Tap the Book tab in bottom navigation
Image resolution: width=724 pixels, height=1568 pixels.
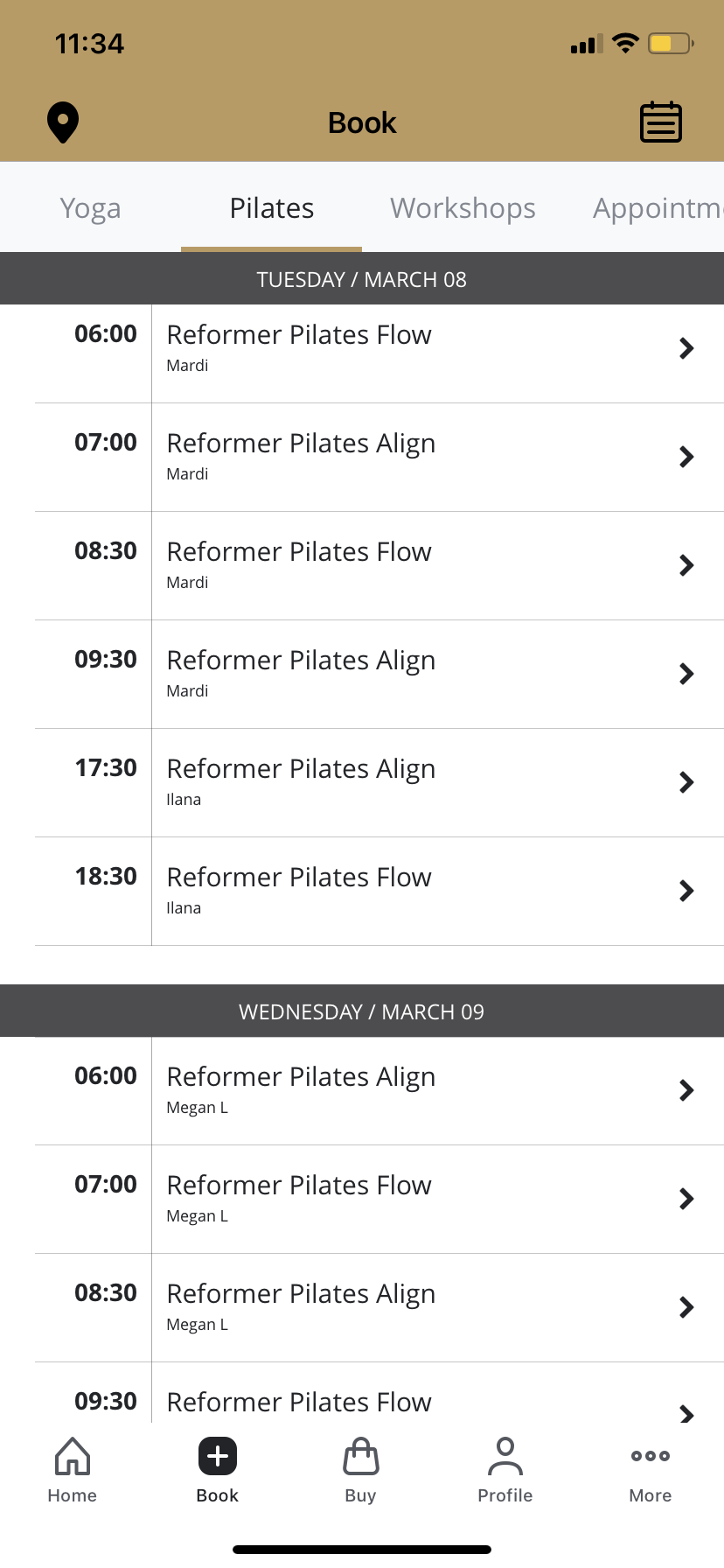point(218,1471)
